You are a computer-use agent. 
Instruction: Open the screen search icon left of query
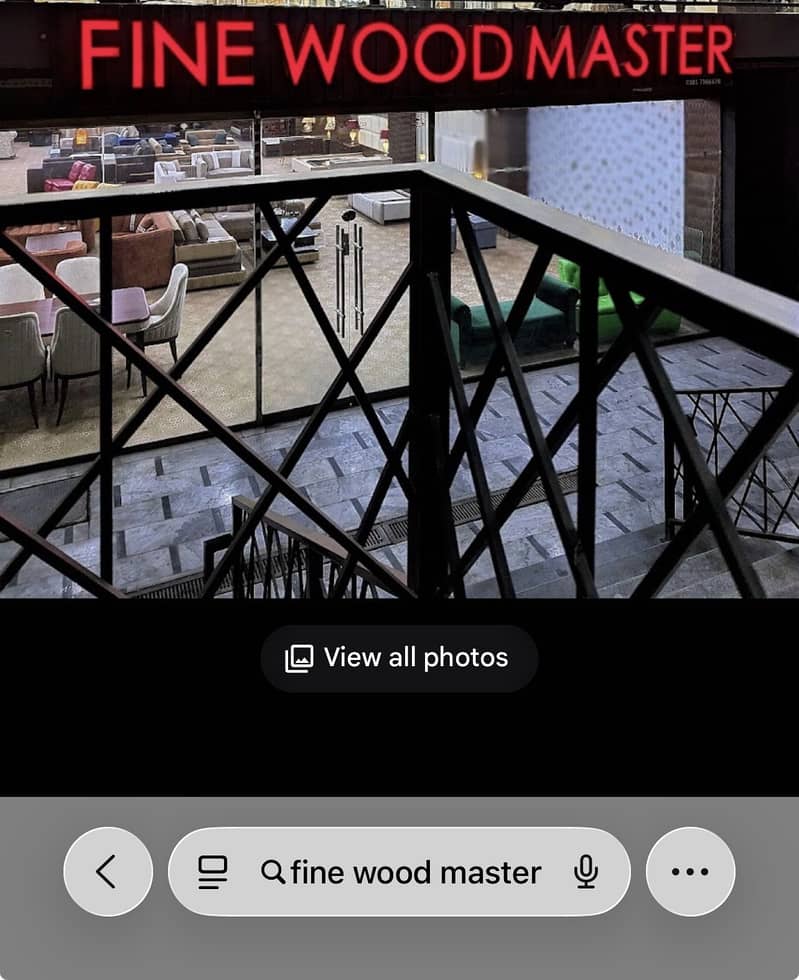pos(211,872)
